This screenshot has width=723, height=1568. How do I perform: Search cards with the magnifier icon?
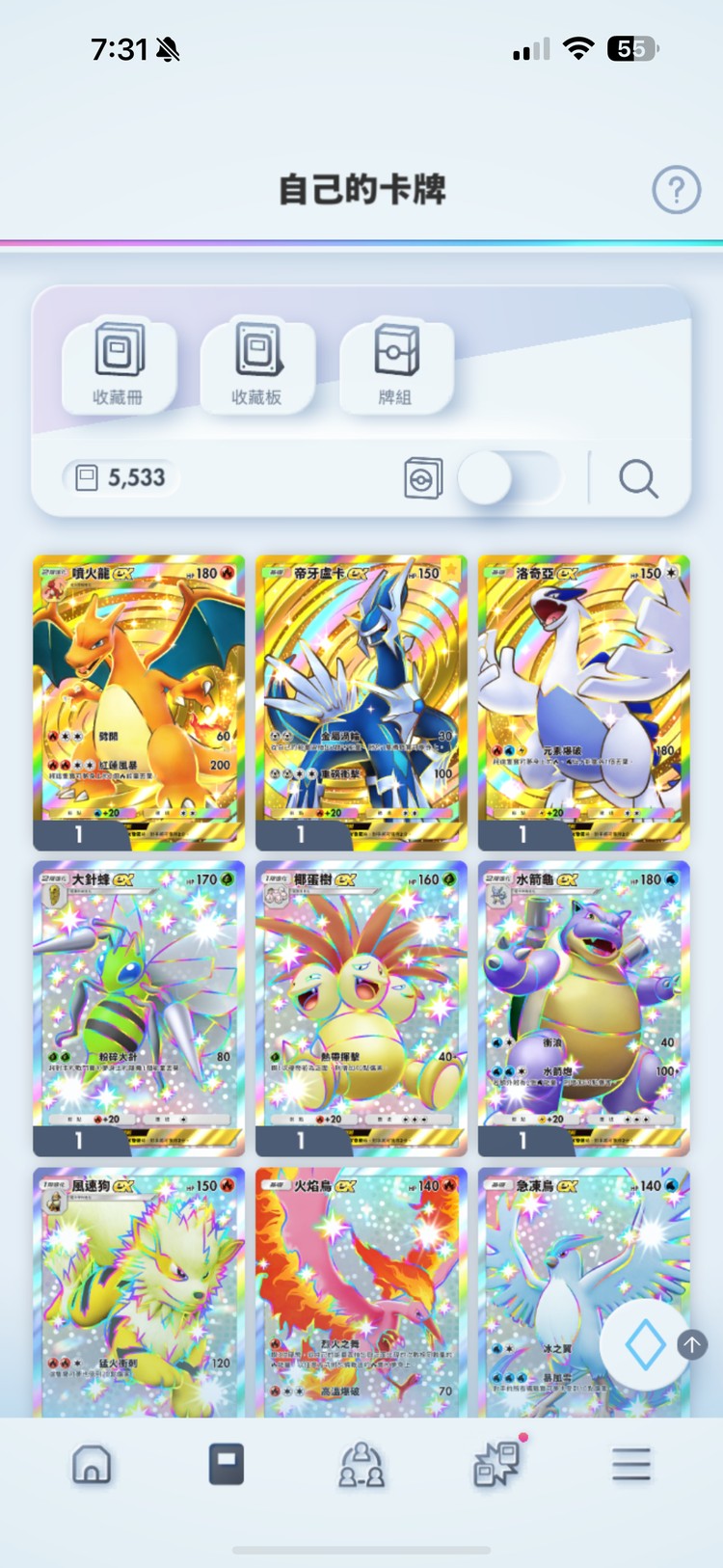[x=638, y=478]
